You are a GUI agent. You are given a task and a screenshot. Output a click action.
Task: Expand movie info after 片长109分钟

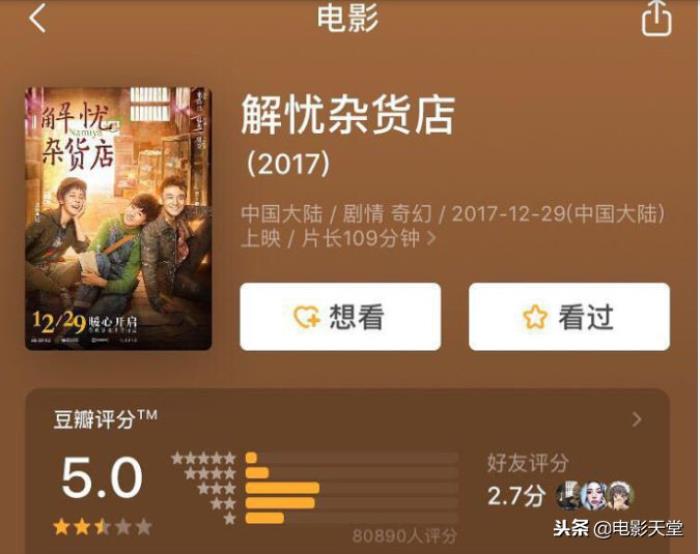pyautogui.click(x=431, y=239)
